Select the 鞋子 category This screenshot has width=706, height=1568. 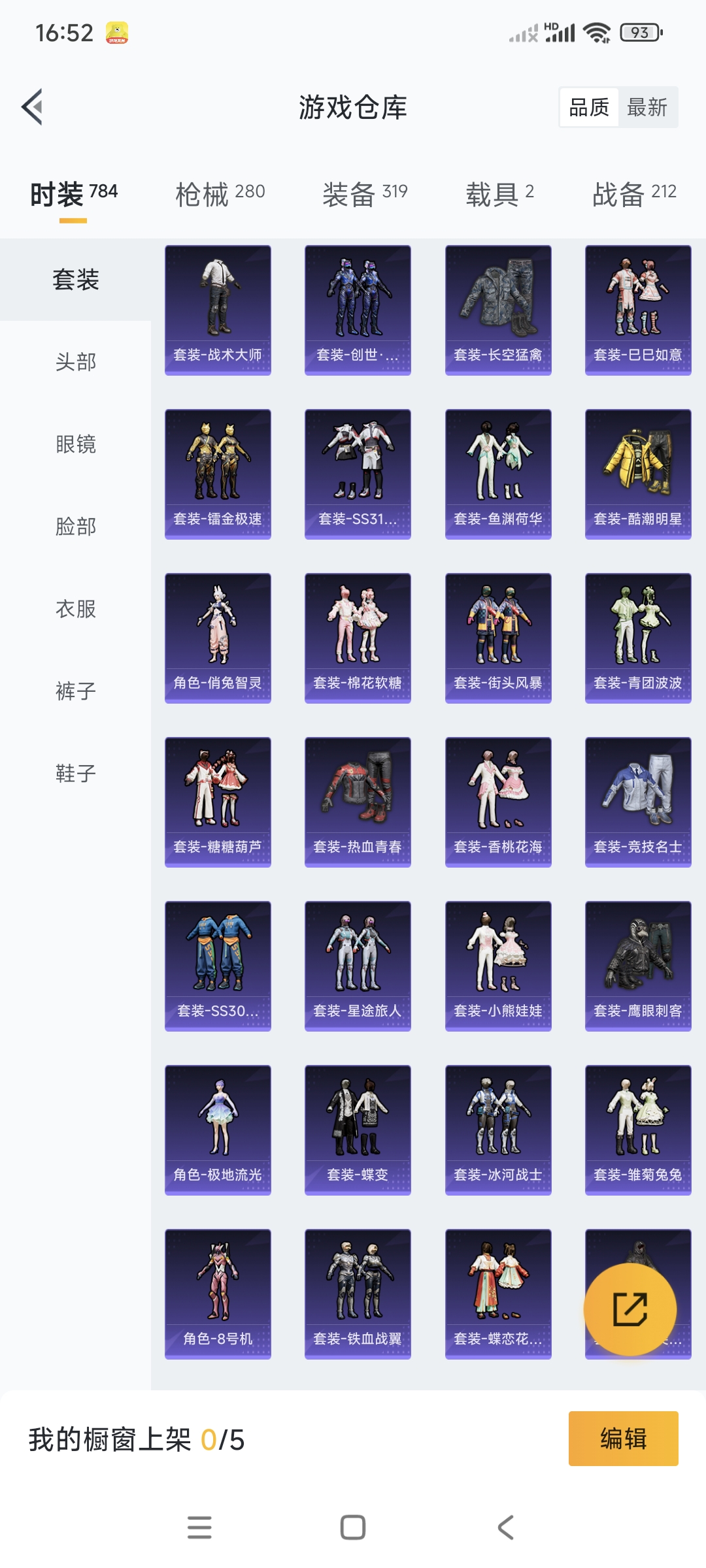[76, 774]
